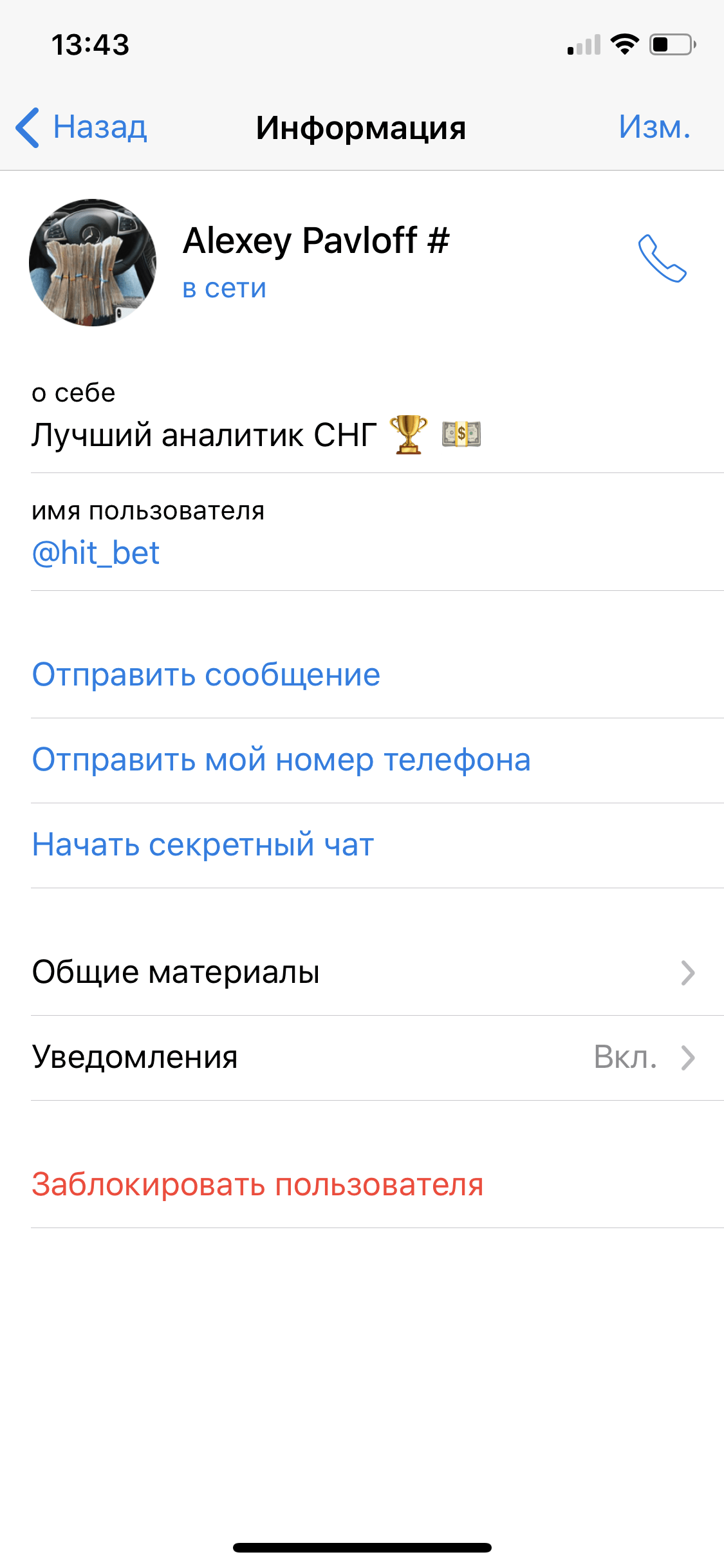The width and height of the screenshot is (724, 1568).
Task: Call Alexey Pavloff with the phone icon
Action: click(662, 259)
